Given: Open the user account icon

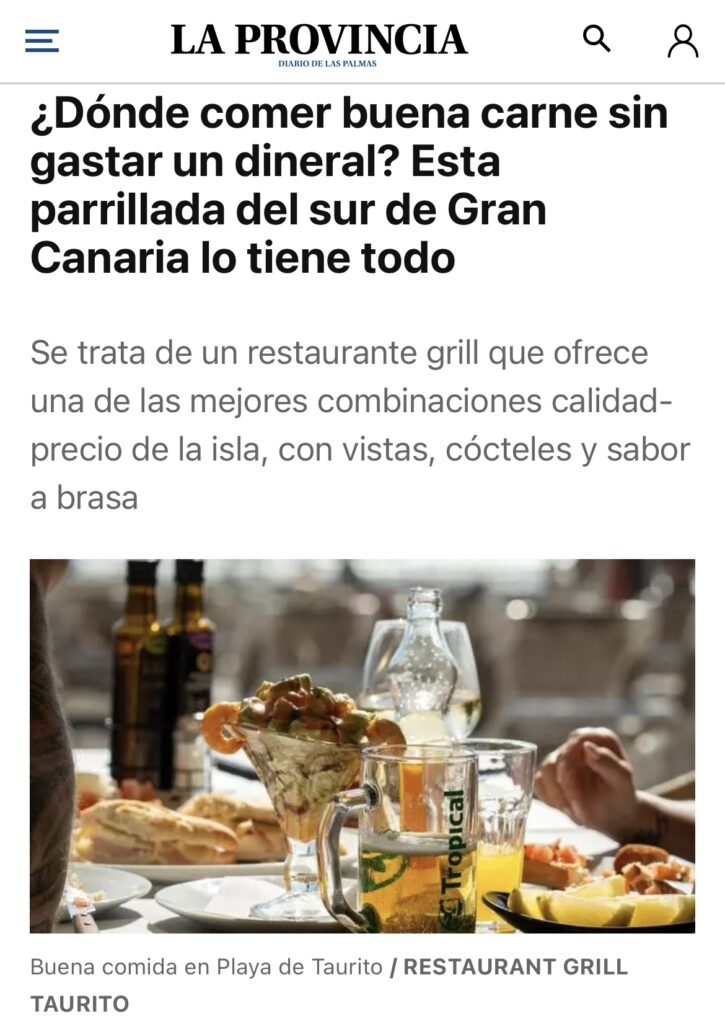Looking at the screenshot, I should click(x=683, y=40).
